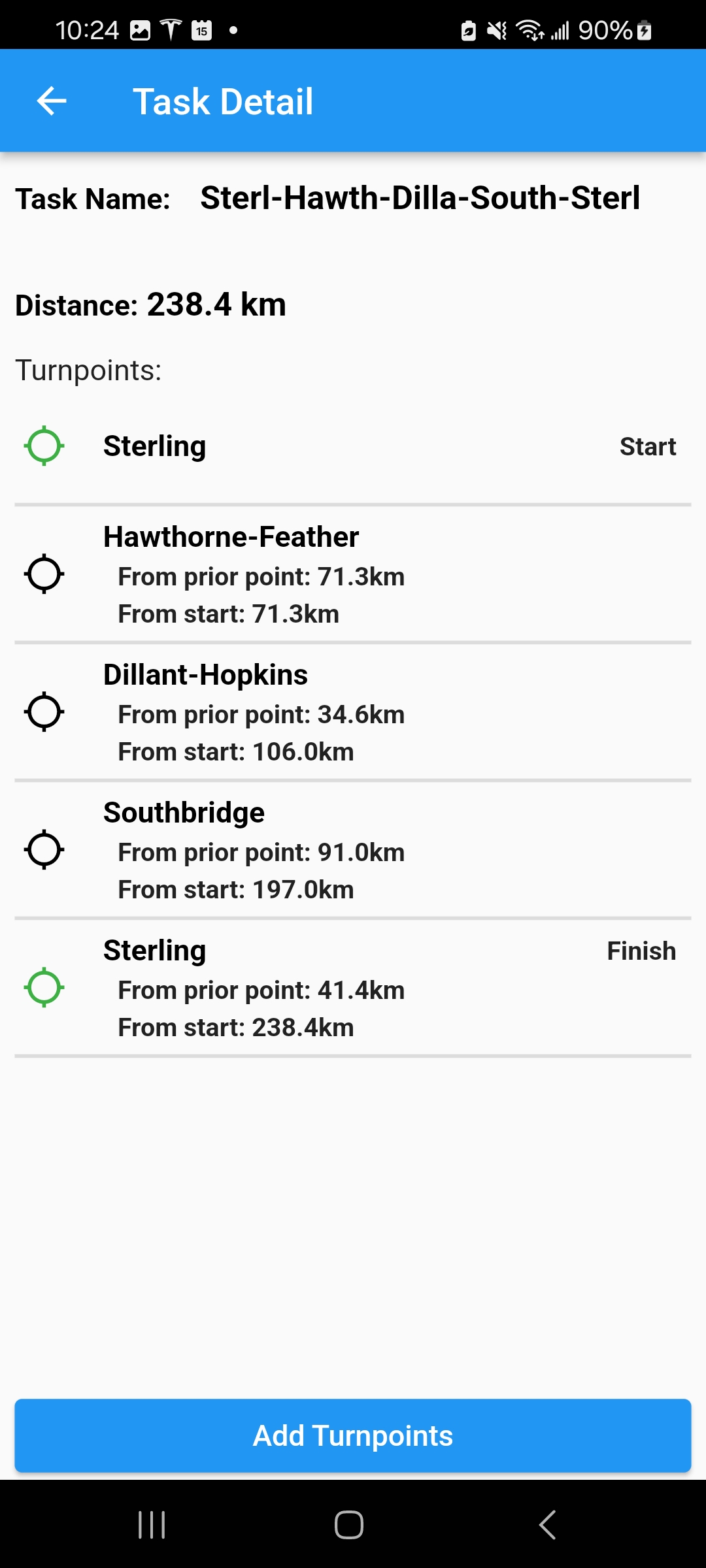Image resolution: width=706 pixels, height=1568 pixels.
Task: Edit the task name field
Action: 420,198
